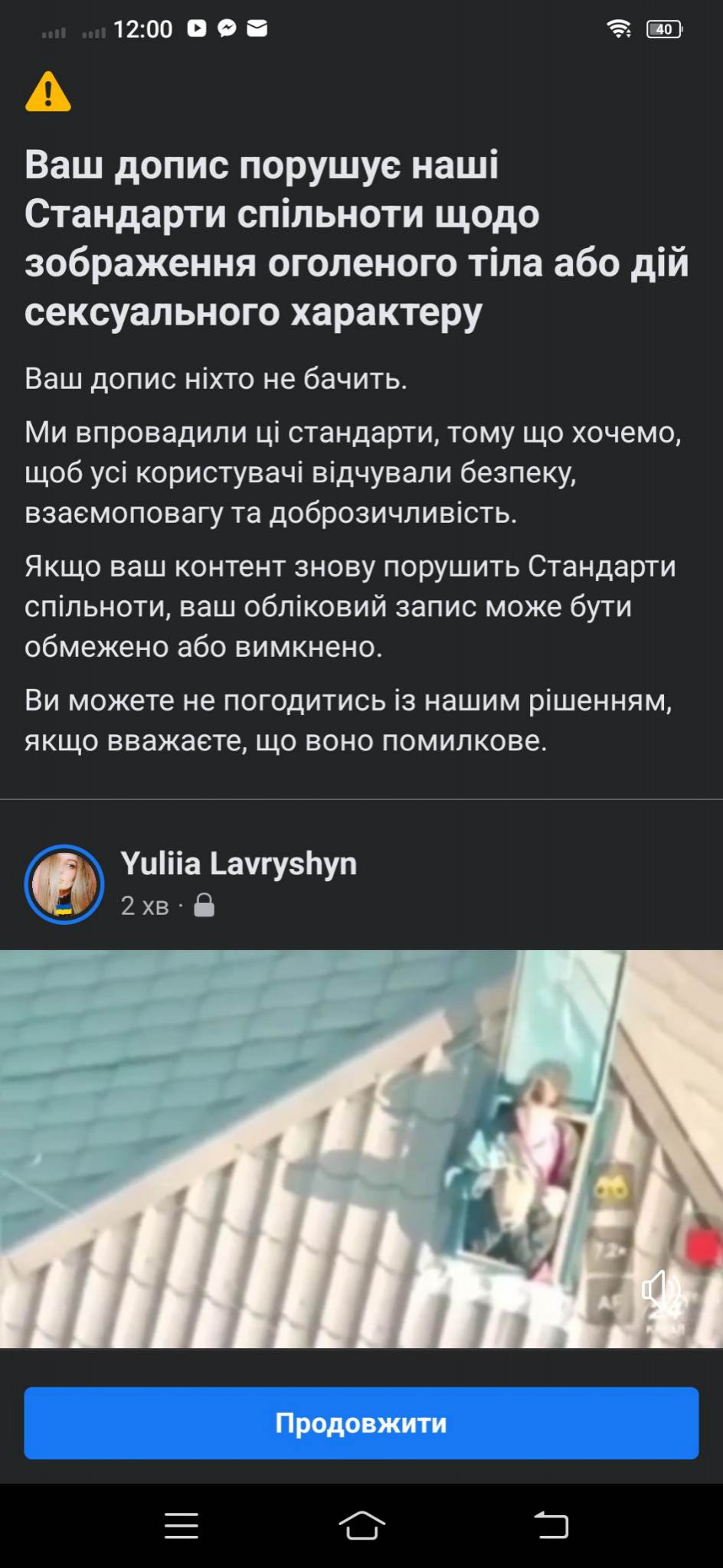Open Yuliia Lavryshyn's profile picture
Image resolution: width=723 pixels, height=1568 pixels.
coord(64,884)
